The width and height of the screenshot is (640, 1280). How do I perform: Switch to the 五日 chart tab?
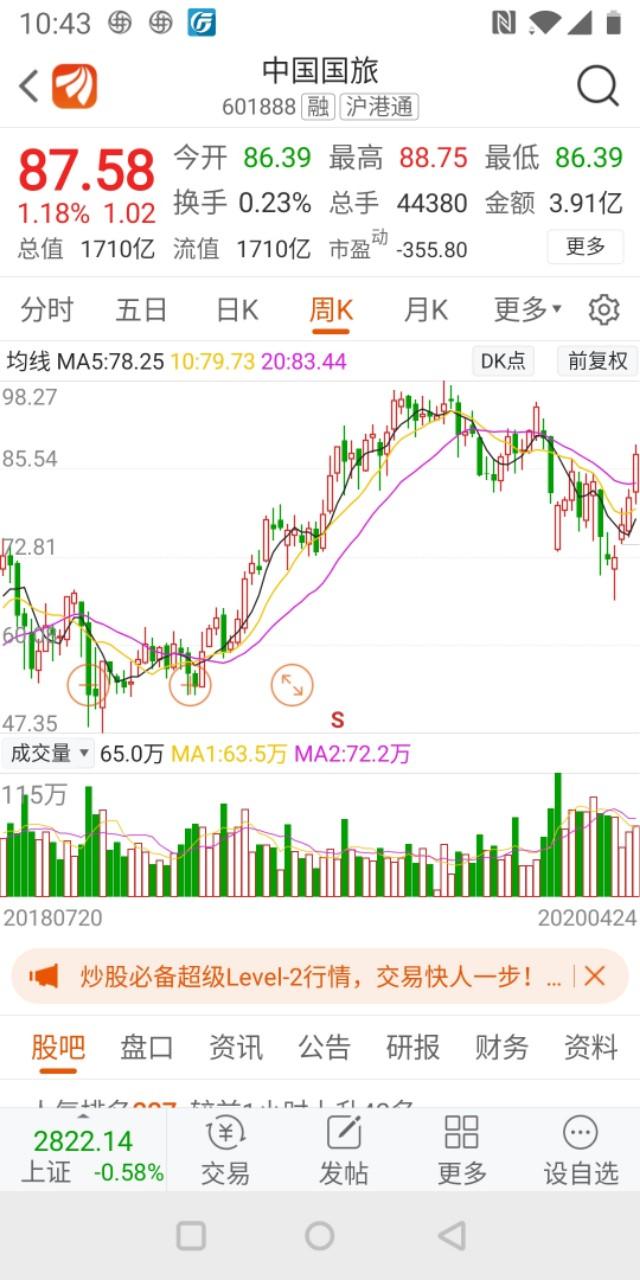tap(141, 310)
